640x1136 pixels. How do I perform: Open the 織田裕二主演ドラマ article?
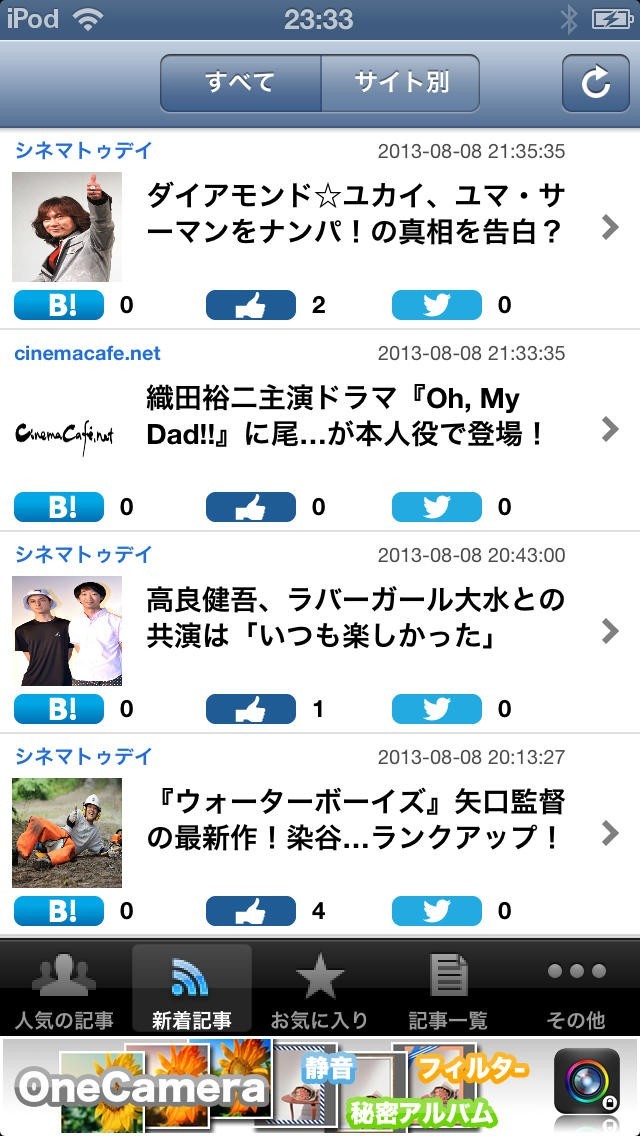coord(345,417)
